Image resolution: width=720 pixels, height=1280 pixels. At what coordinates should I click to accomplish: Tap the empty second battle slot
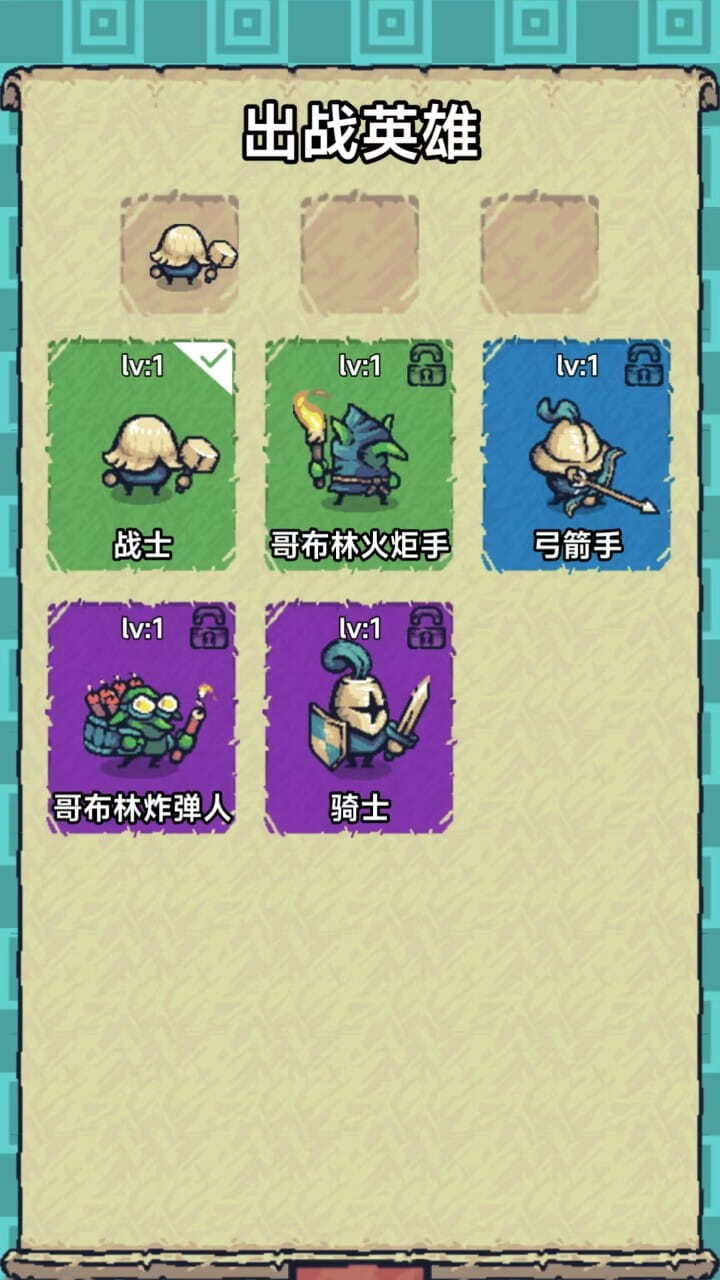[359, 254]
